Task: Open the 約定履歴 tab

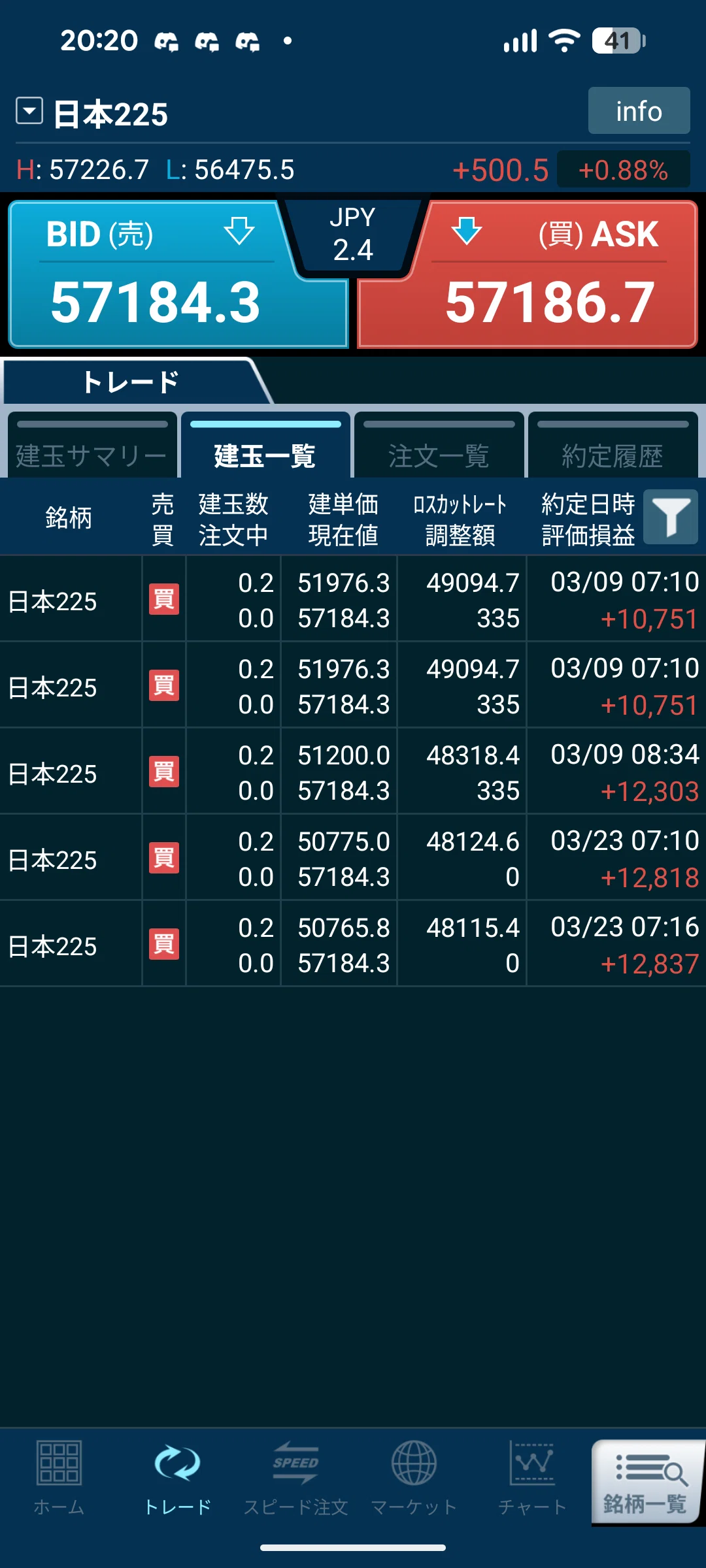Action: coord(613,446)
